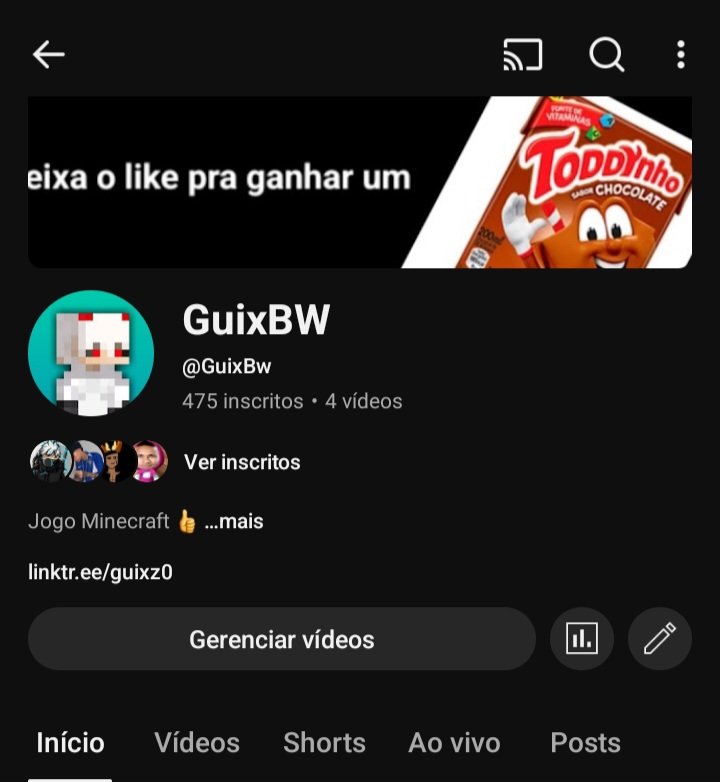This screenshot has height=782, width=720.
Task: Switch to the Vídeos tab
Action: pyautogui.click(x=197, y=743)
